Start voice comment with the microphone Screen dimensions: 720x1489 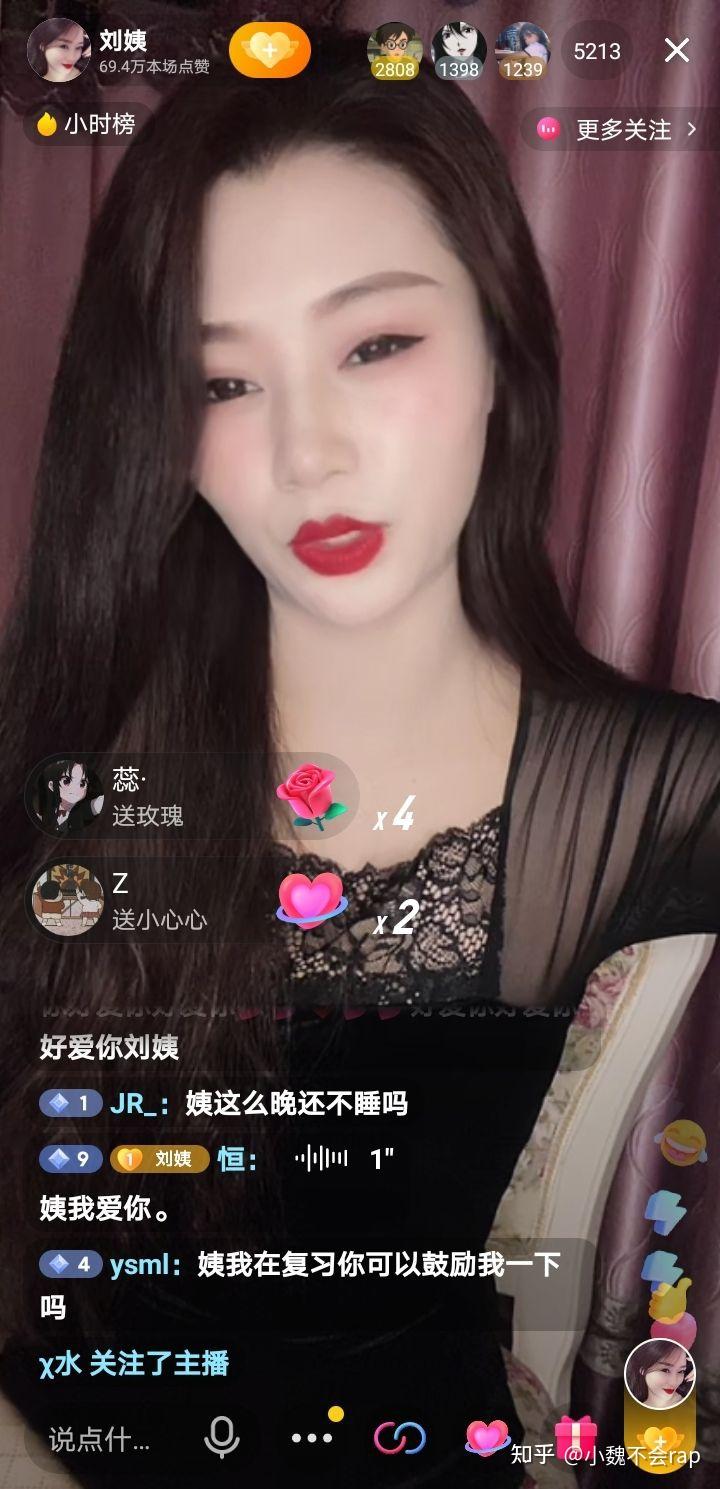coord(221,1438)
